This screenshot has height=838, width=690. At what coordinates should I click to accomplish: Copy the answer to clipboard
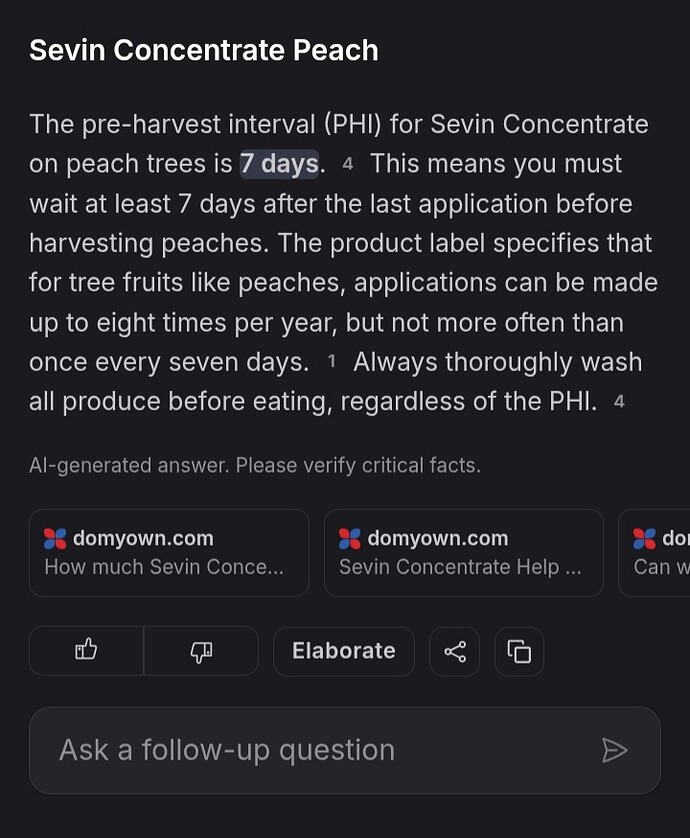pos(519,651)
